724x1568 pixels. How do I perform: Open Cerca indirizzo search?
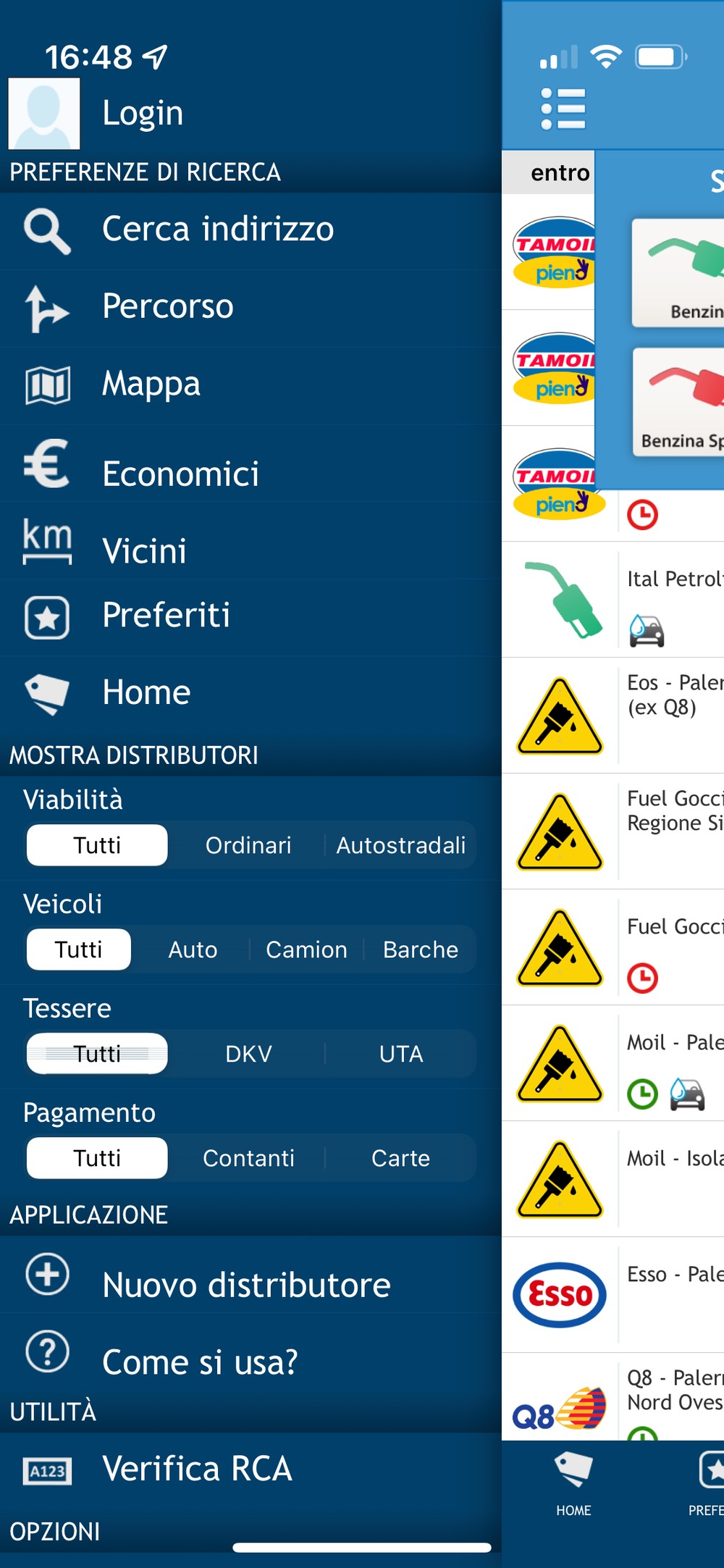coord(251,231)
